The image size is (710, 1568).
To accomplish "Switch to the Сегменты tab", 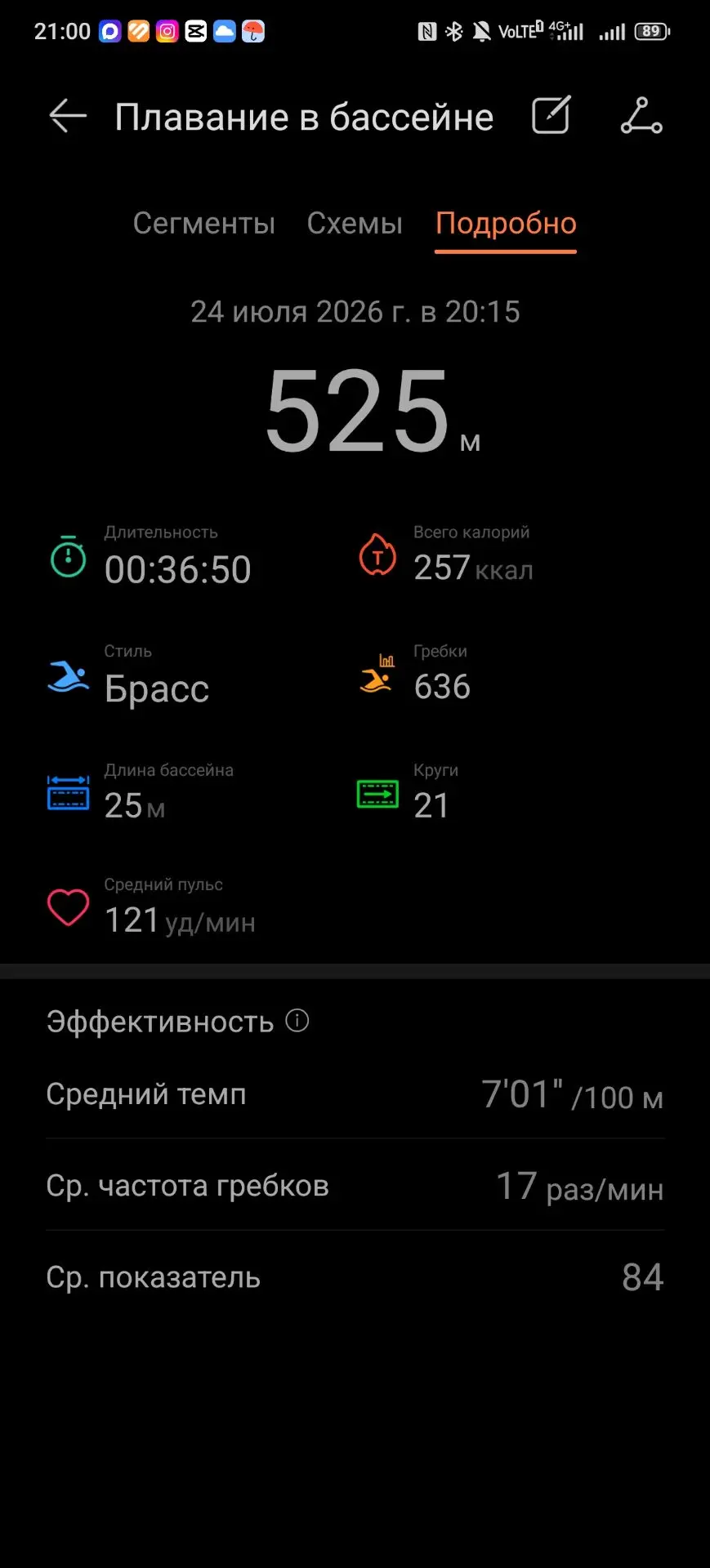I will click(x=204, y=223).
